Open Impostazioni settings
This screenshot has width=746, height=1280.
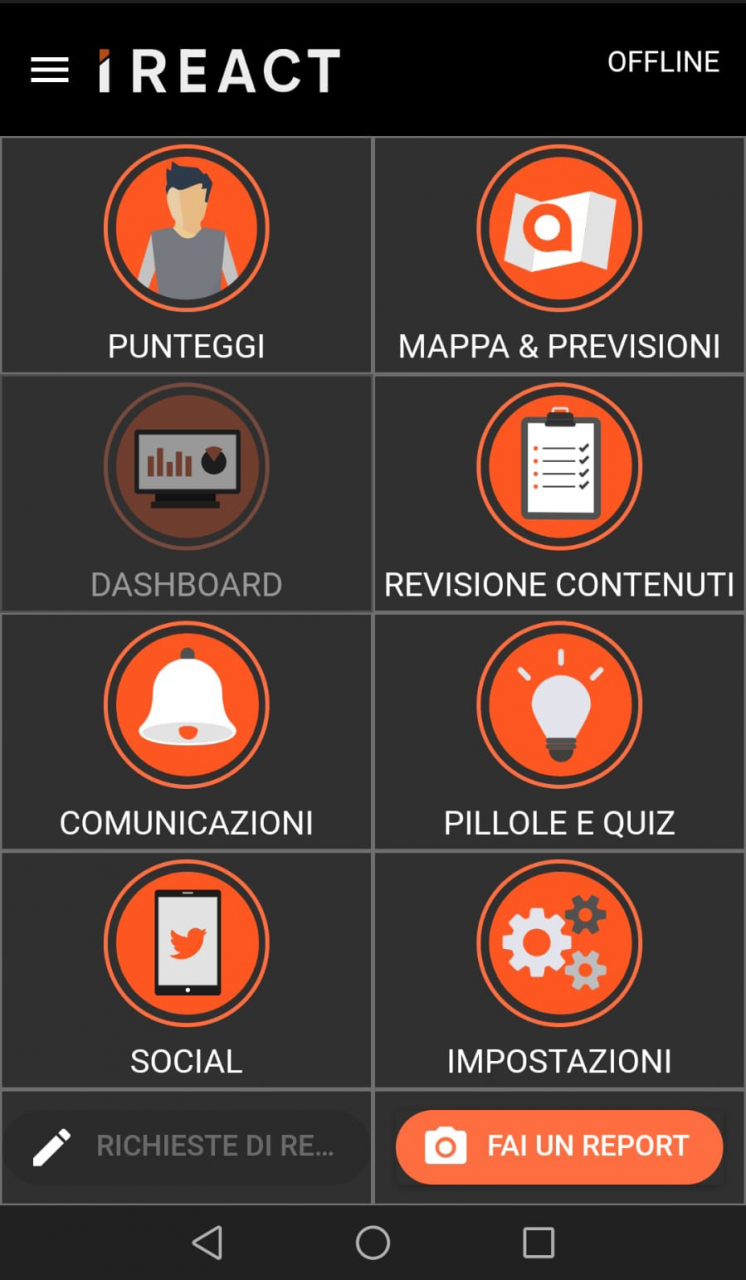(x=559, y=969)
